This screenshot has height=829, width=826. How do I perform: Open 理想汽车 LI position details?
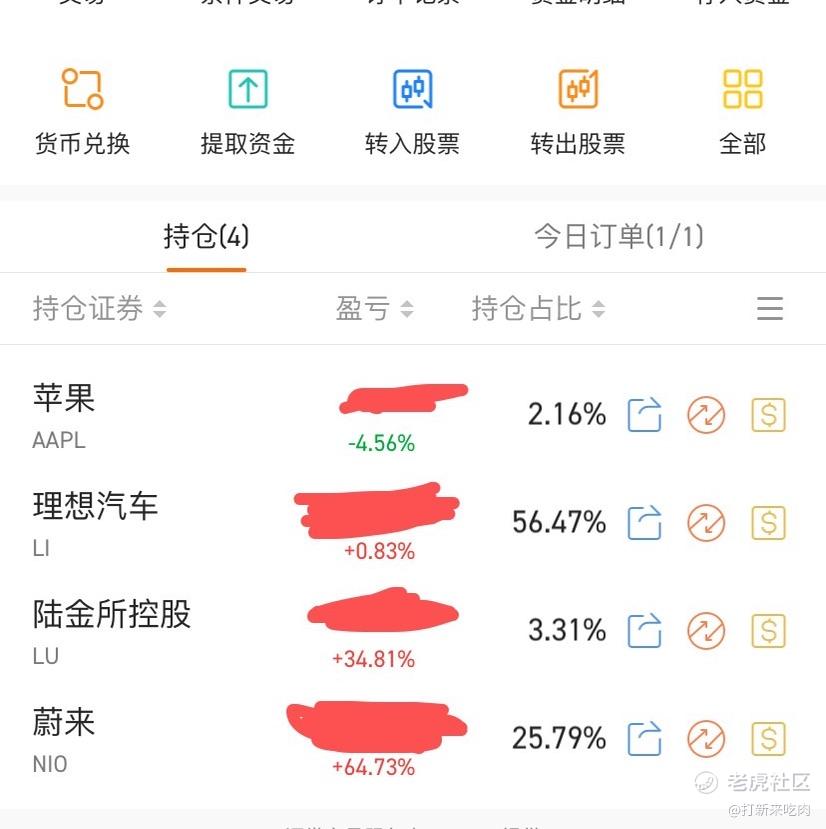click(95, 522)
